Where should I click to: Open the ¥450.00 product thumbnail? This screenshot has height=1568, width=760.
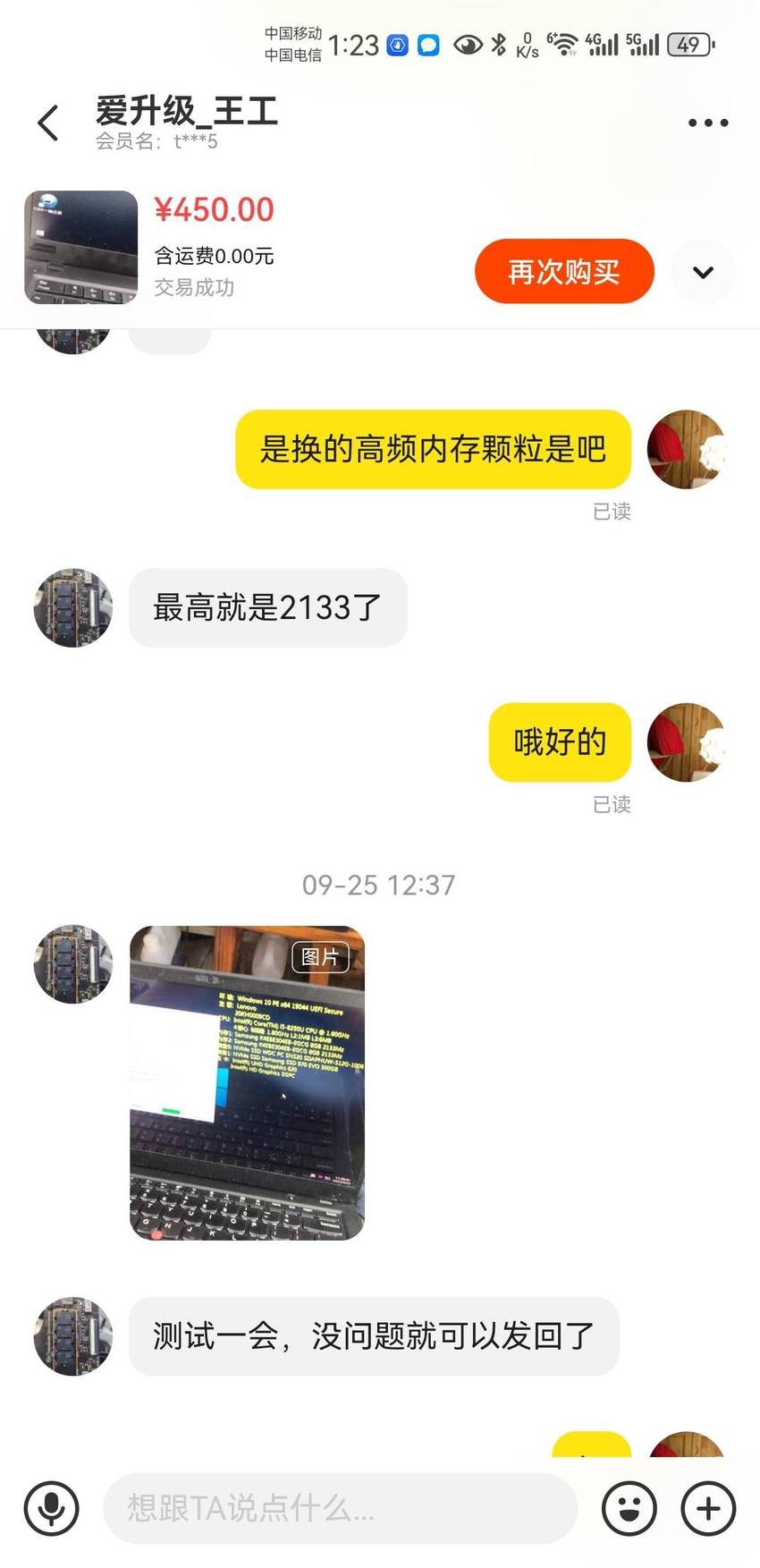click(81, 247)
